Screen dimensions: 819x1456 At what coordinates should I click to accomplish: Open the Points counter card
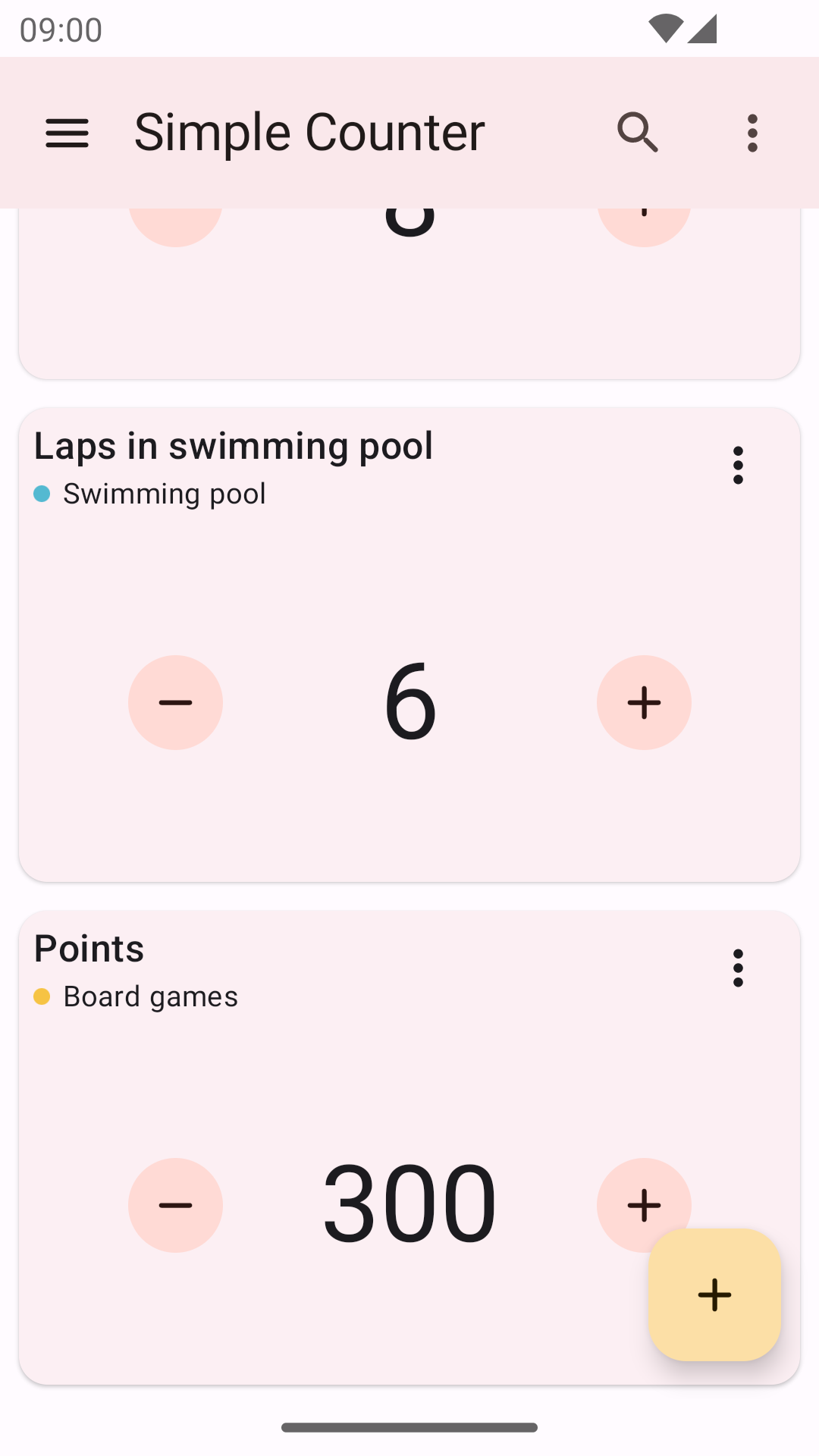(409, 1077)
